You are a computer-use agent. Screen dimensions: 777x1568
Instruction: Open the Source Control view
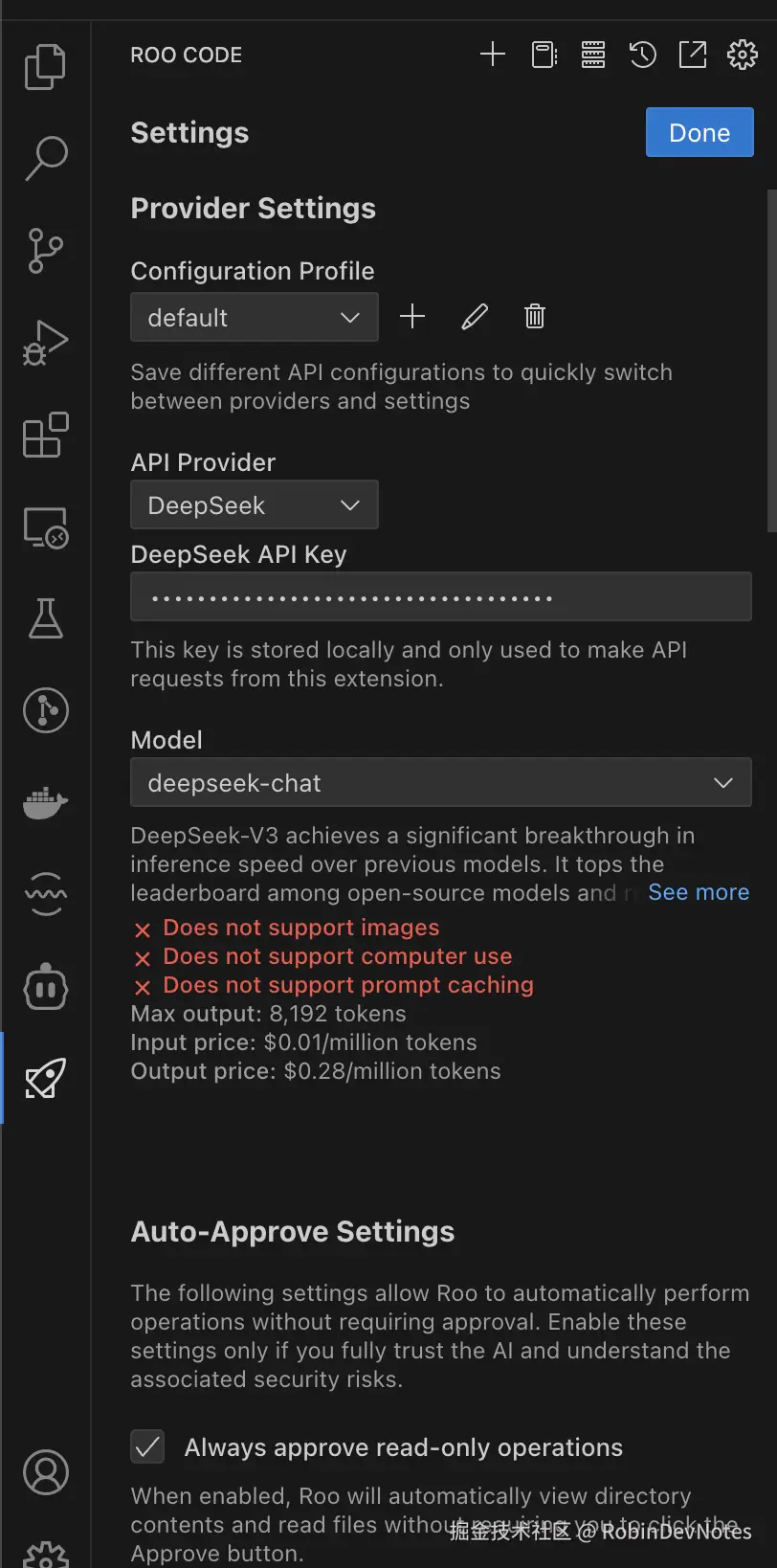click(x=45, y=250)
